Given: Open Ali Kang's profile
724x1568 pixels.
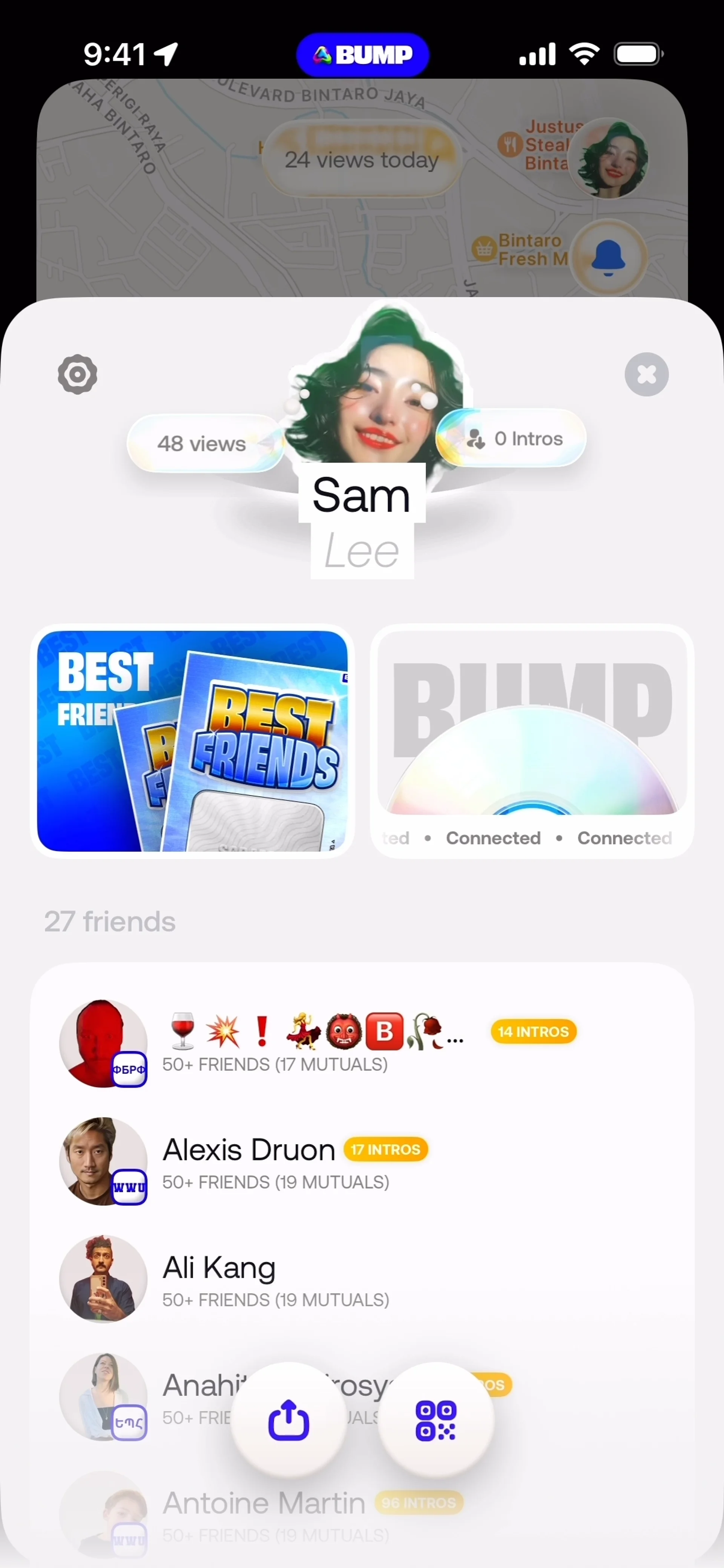Looking at the screenshot, I should pyautogui.click(x=219, y=1278).
